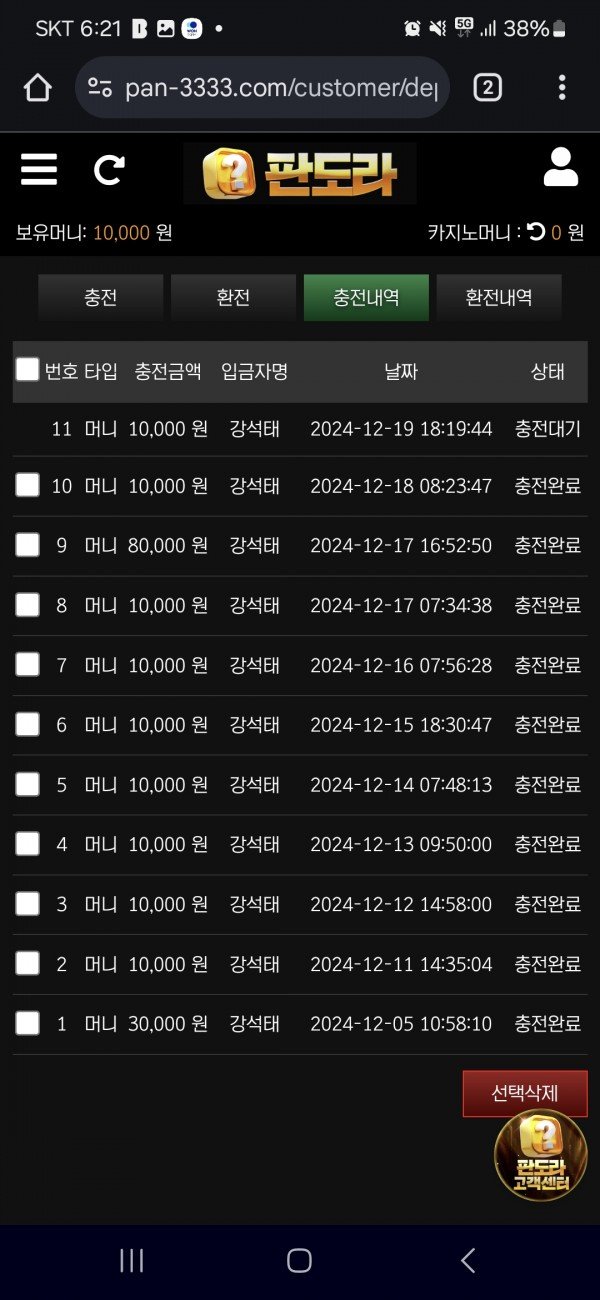Select the 충전내역 tab
Viewport: 600px width, 1300px height.
[x=366, y=298]
